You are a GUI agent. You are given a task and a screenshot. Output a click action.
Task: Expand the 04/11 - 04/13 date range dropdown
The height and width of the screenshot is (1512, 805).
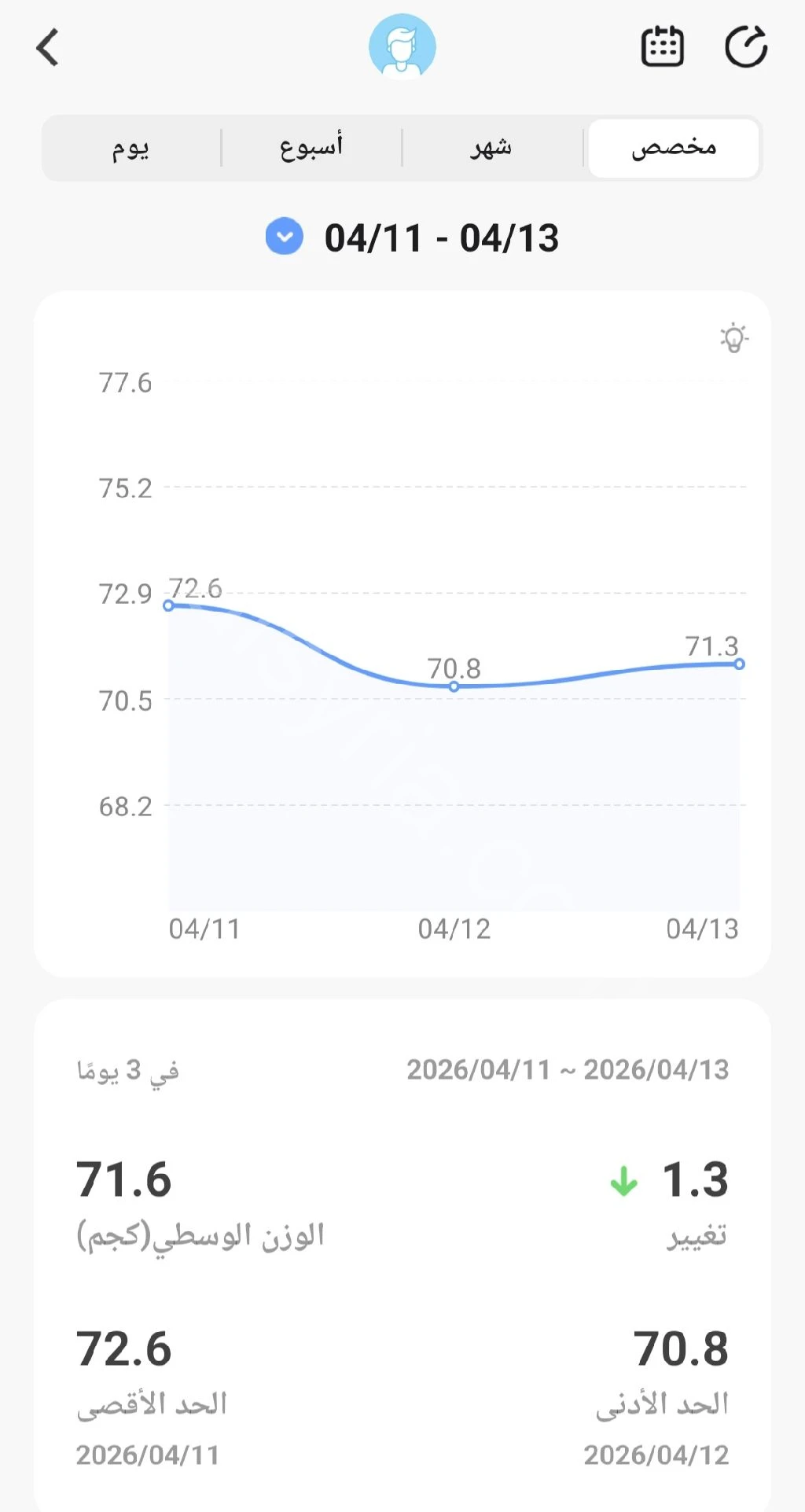coord(285,237)
